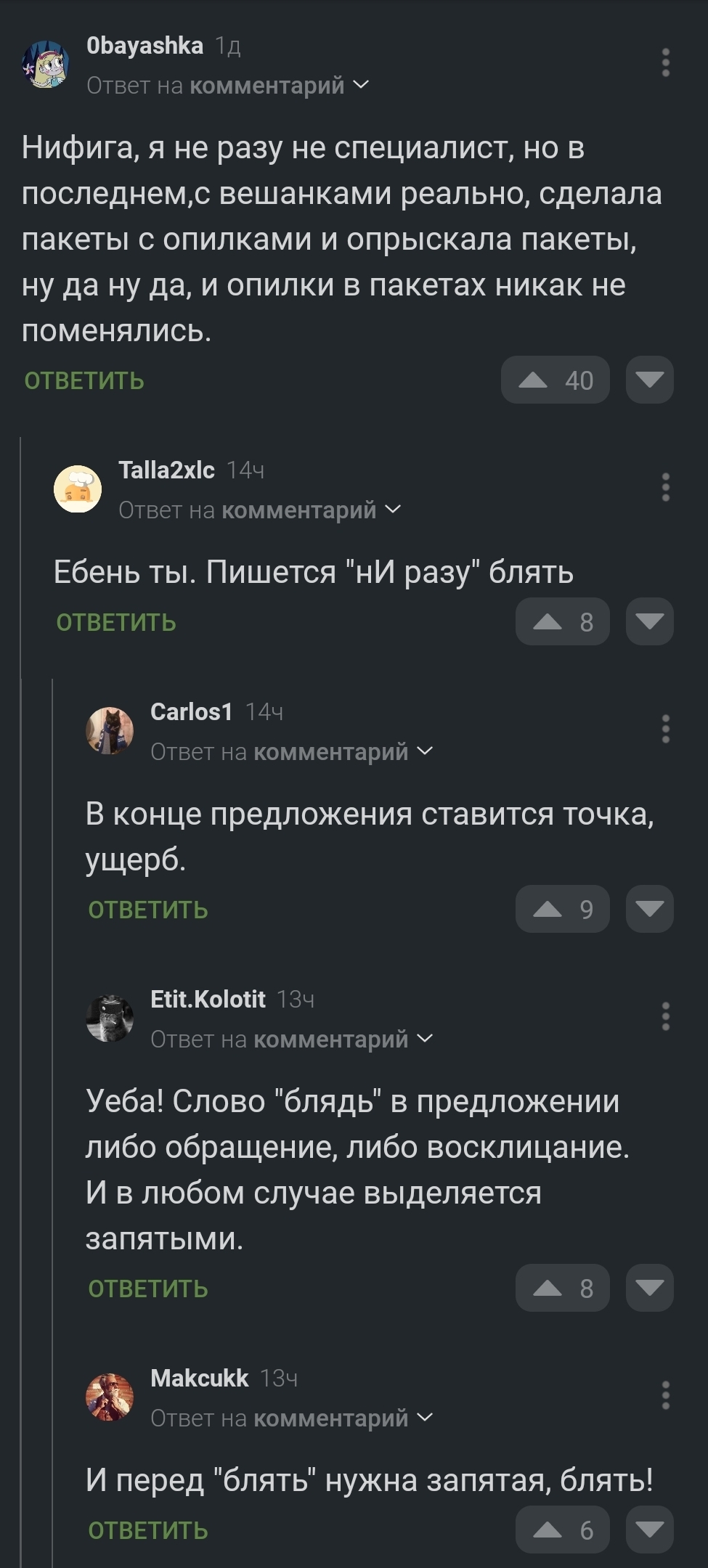Reply to Makcukk's comment
Image resolution: width=708 pixels, height=1568 pixels.
point(148,1530)
